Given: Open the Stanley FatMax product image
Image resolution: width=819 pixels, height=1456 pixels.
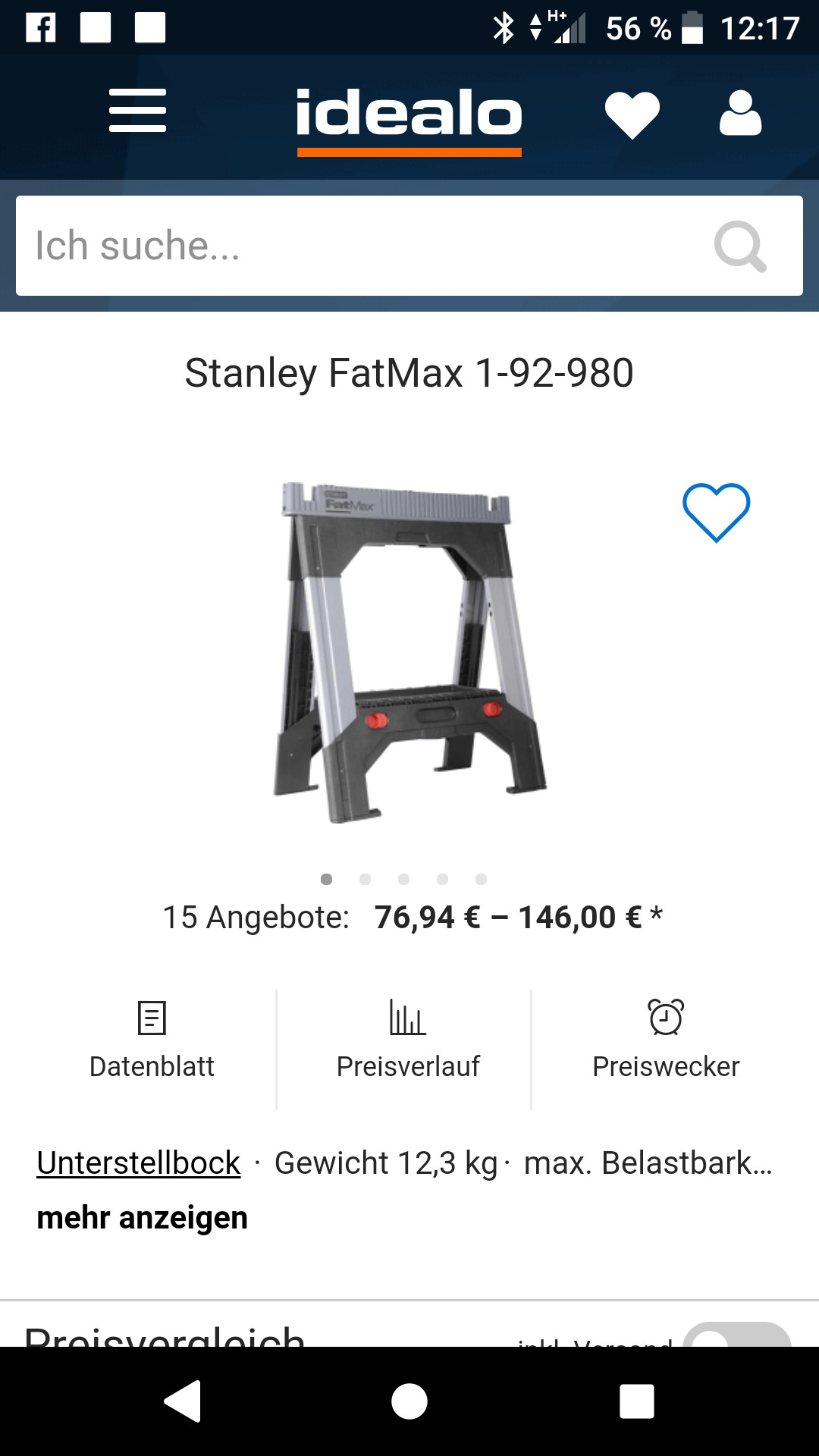Looking at the screenshot, I should [409, 652].
